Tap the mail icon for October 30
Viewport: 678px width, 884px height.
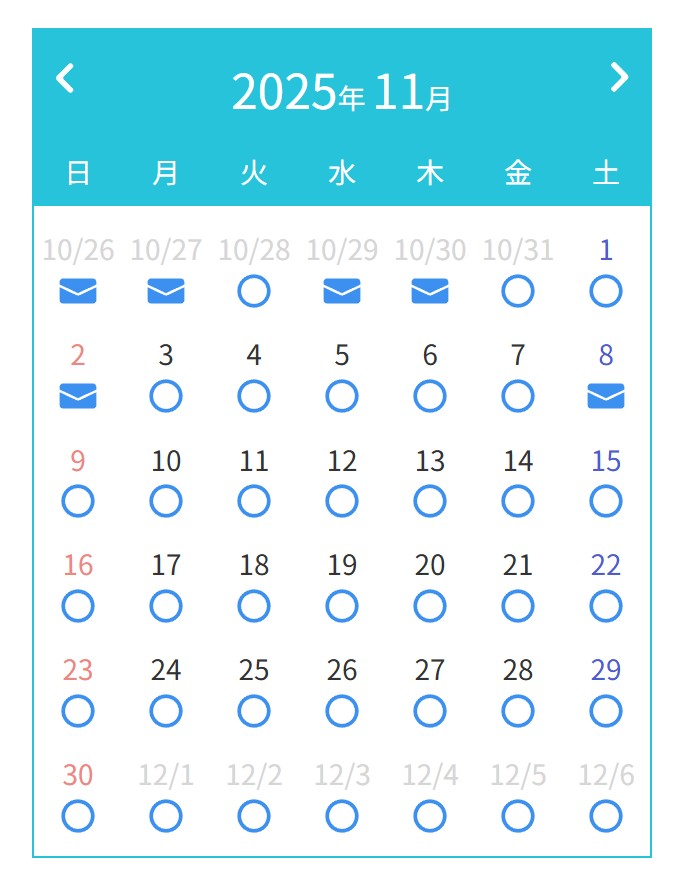pos(430,291)
